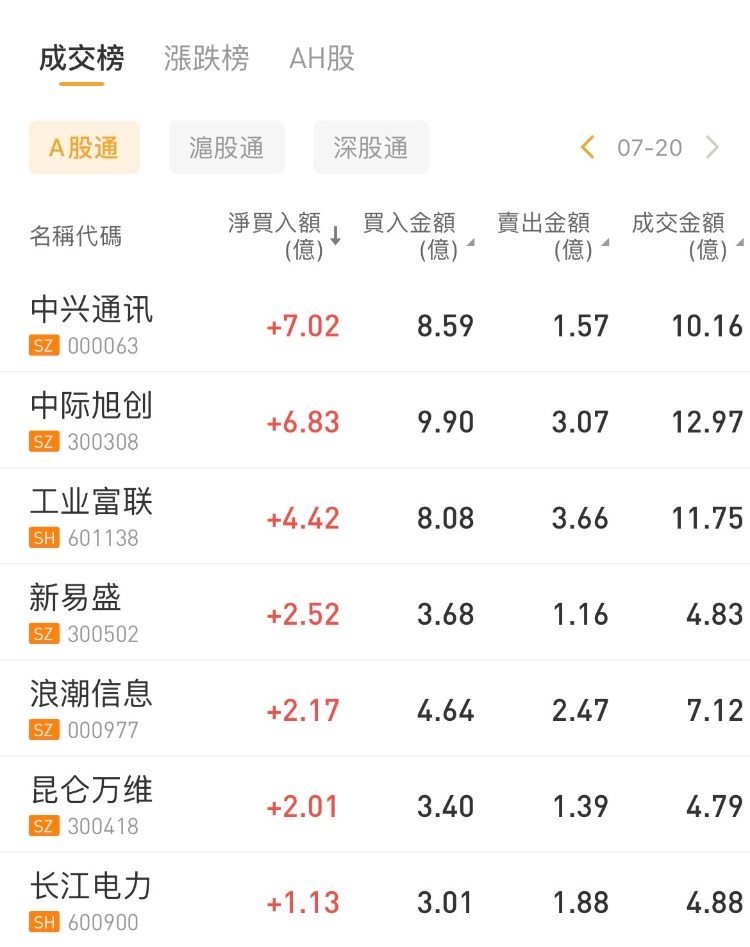
Task: Sort by 賣出金額 column
Action: click(x=551, y=236)
